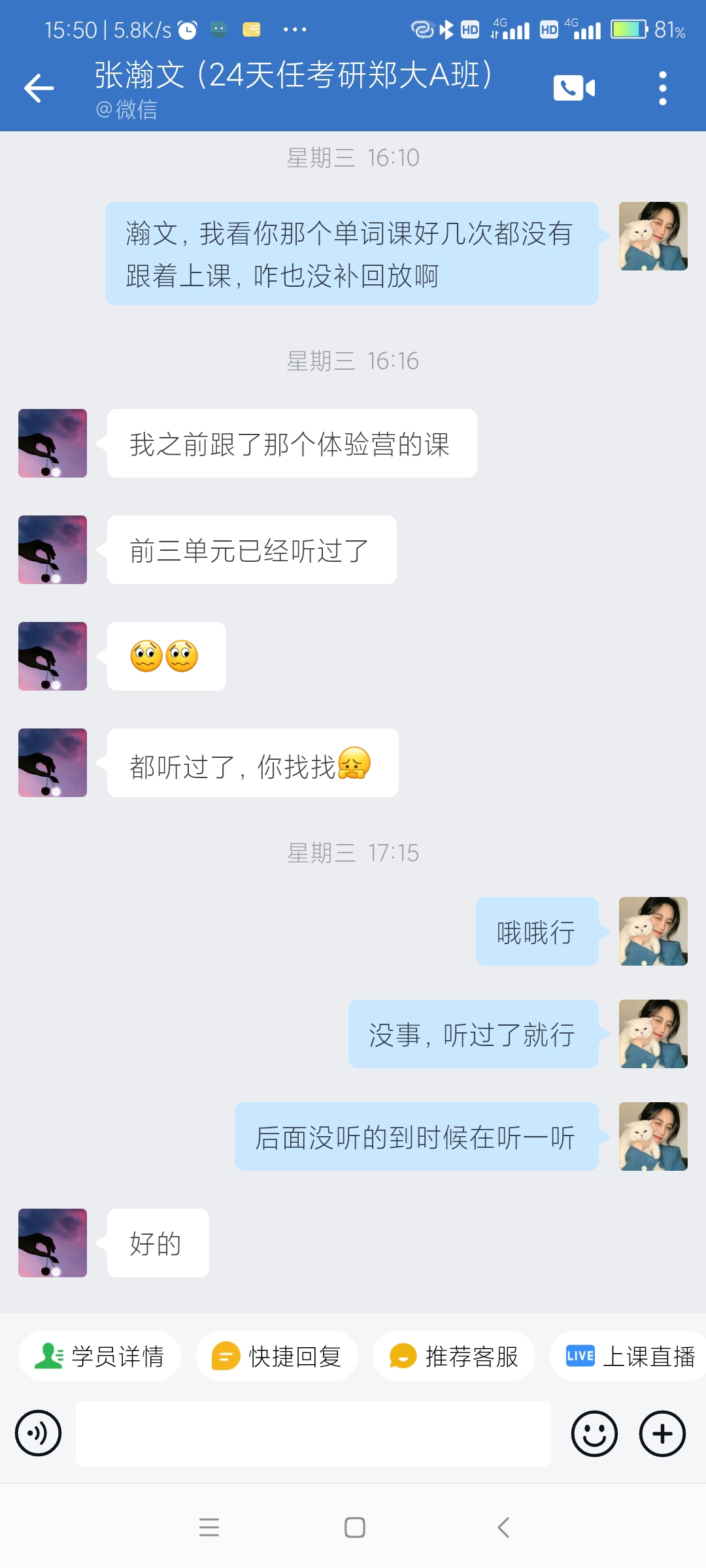Image resolution: width=706 pixels, height=1568 pixels.
Task: Open the plus attachments menu
Action: 662,1433
